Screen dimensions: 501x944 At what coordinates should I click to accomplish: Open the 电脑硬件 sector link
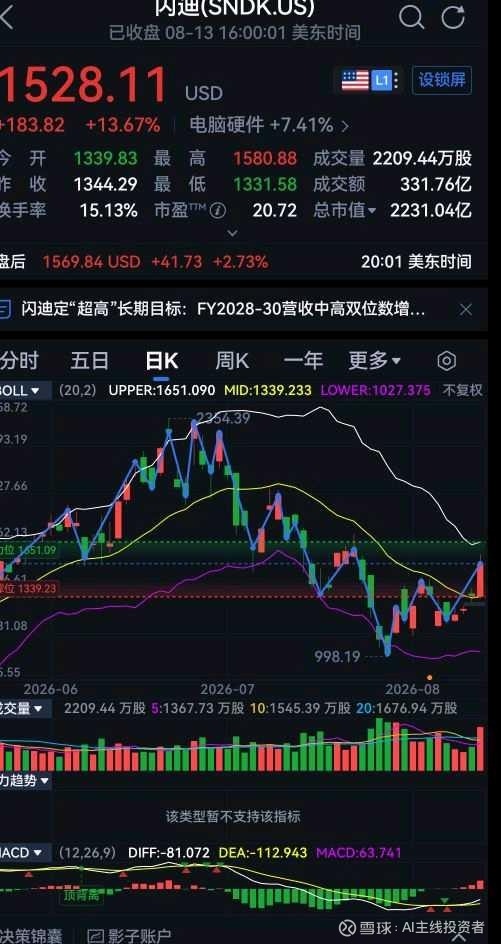click(x=269, y=125)
